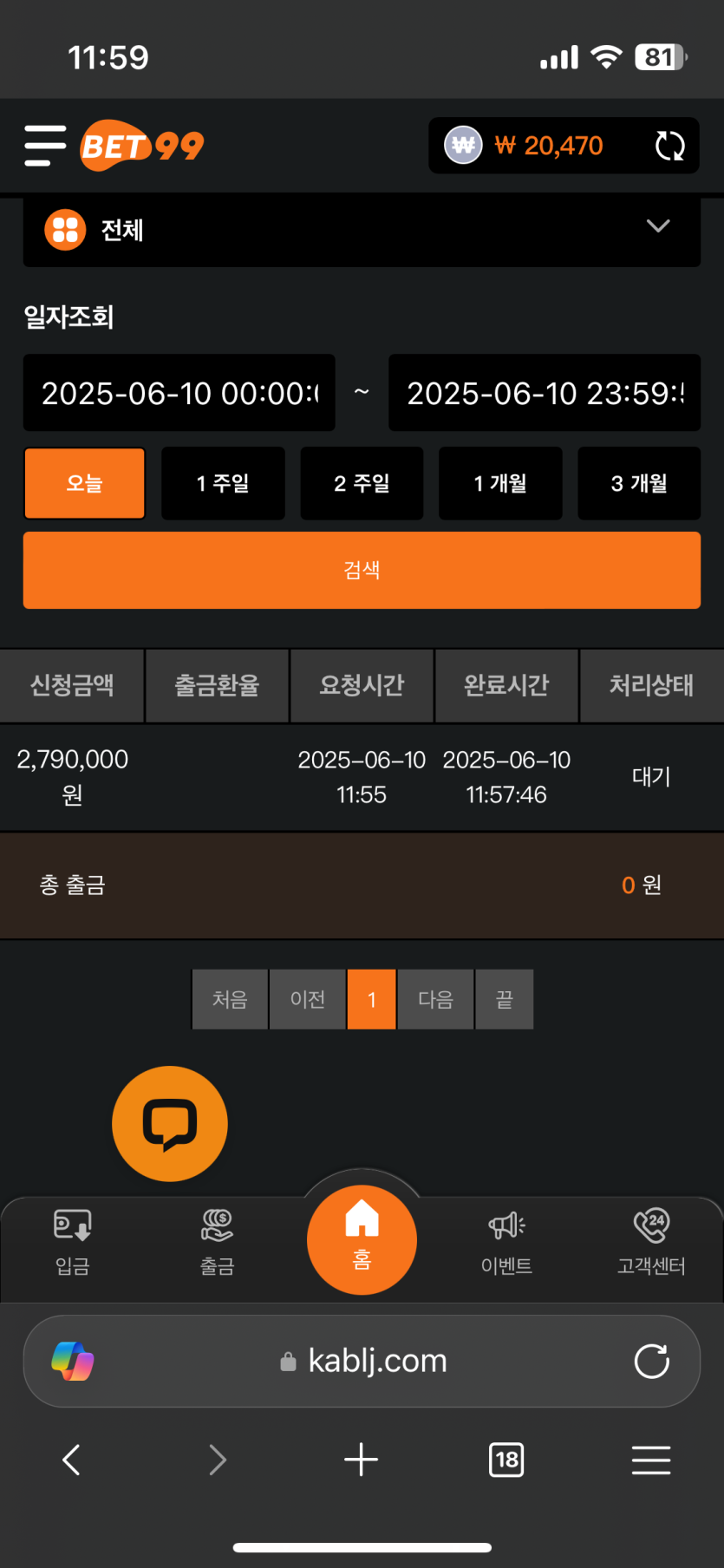Open the hamburger drawer menu
Image resolution: width=724 pixels, height=1568 pixels.
click(x=45, y=145)
